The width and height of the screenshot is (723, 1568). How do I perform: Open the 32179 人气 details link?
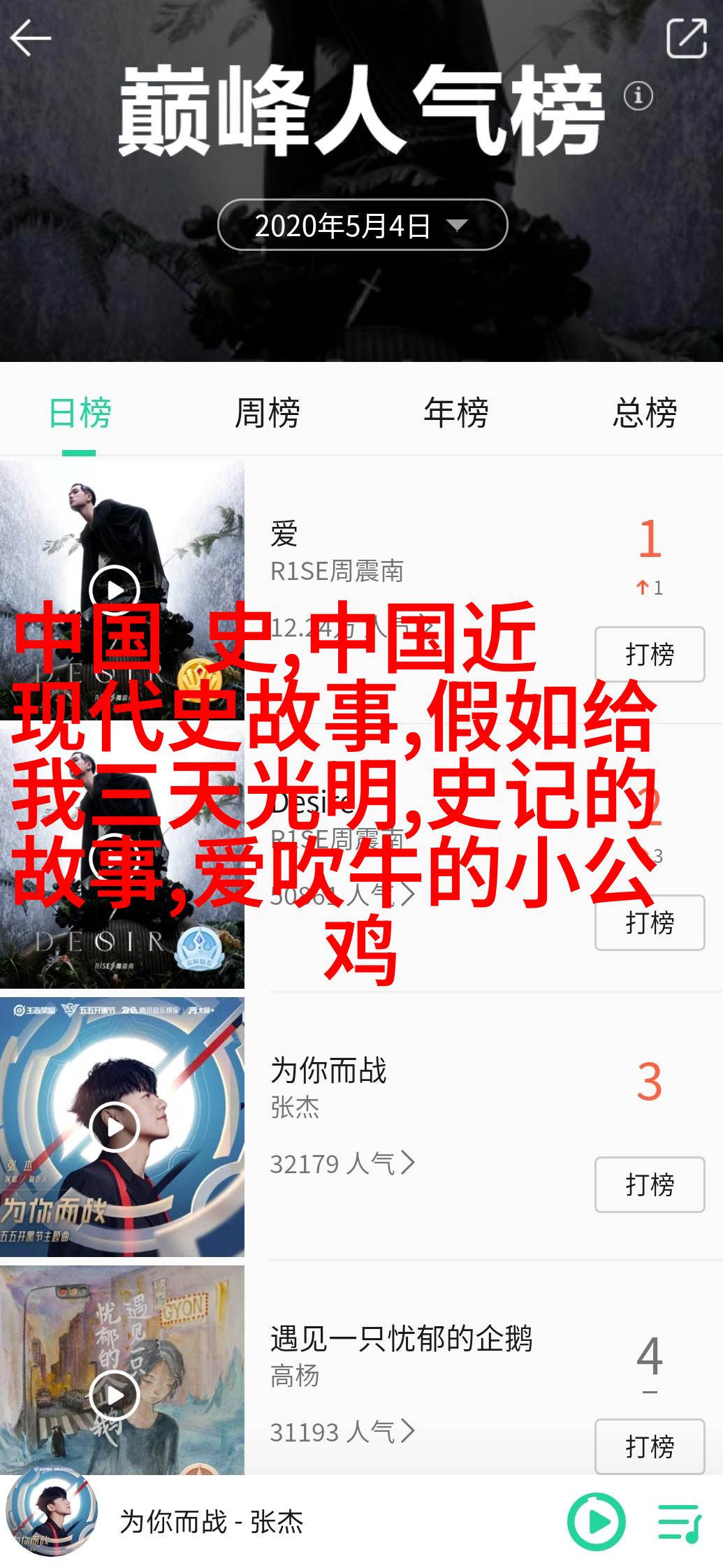pyautogui.click(x=342, y=1163)
